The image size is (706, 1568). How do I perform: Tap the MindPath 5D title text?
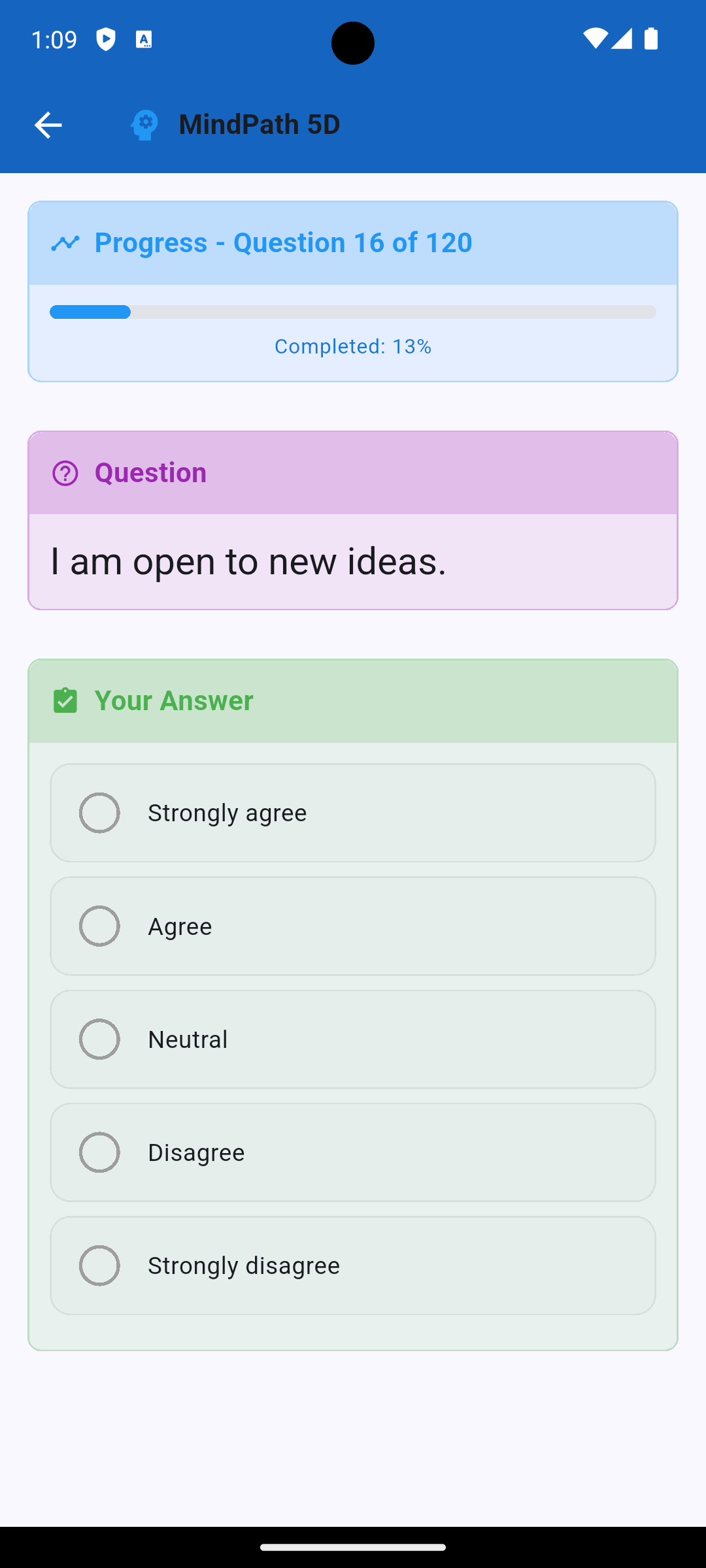point(259,124)
